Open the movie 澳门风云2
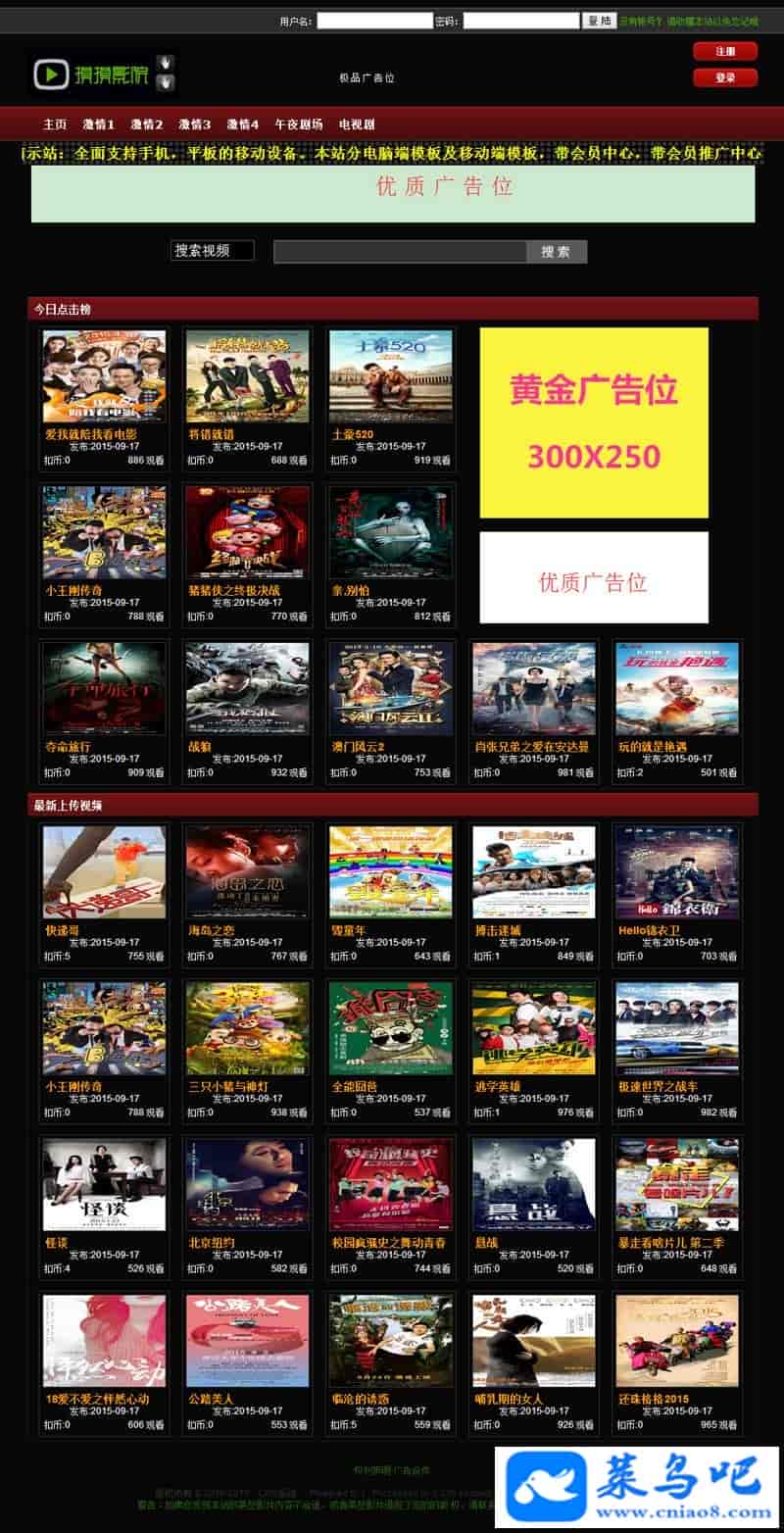Viewport: 784px width, 1533px height. pyautogui.click(x=390, y=688)
